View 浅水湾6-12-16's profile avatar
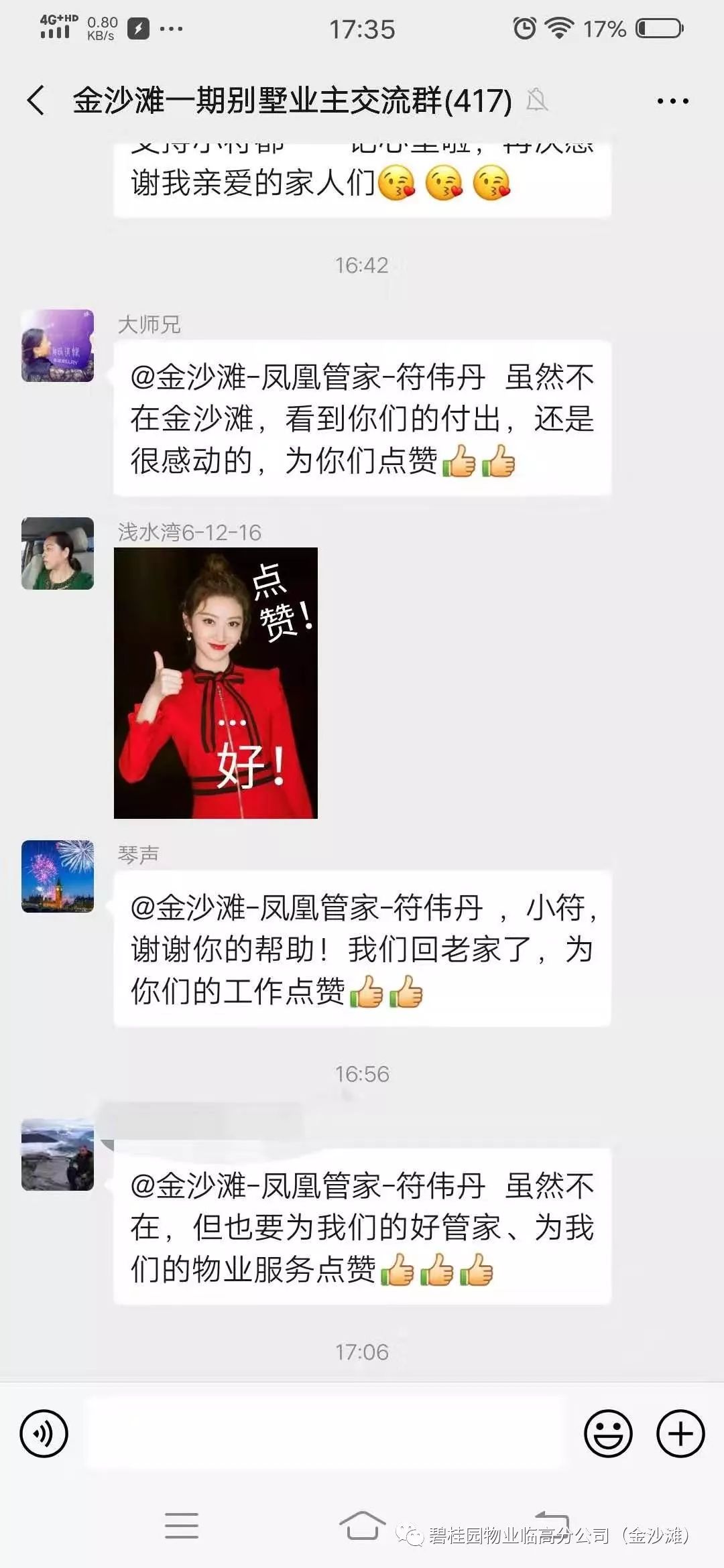The height and width of the screenshot is (1568, 724). (x=58, y=553)
